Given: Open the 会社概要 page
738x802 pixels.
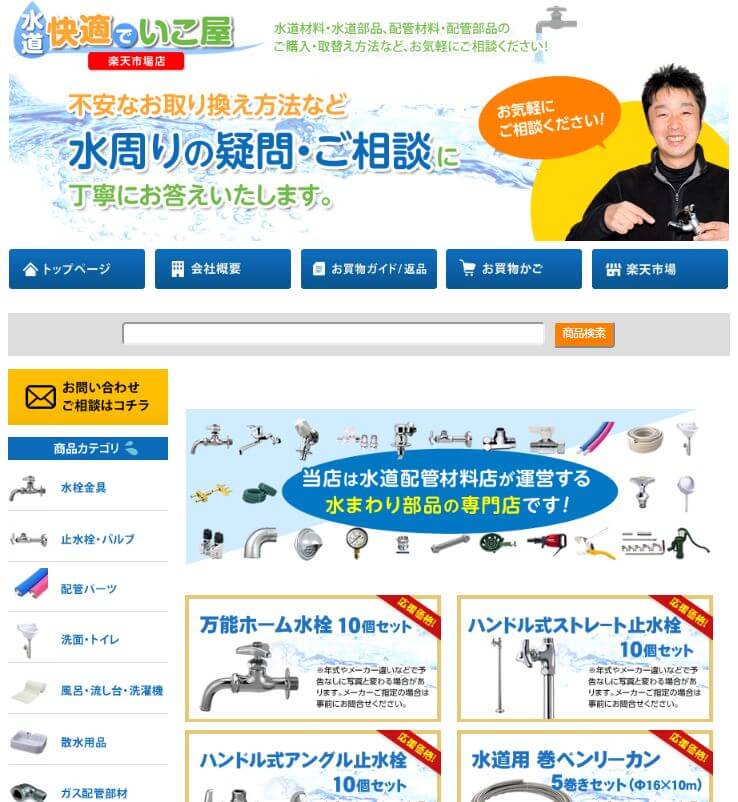Looking at the screenshot, I should 222,269.
